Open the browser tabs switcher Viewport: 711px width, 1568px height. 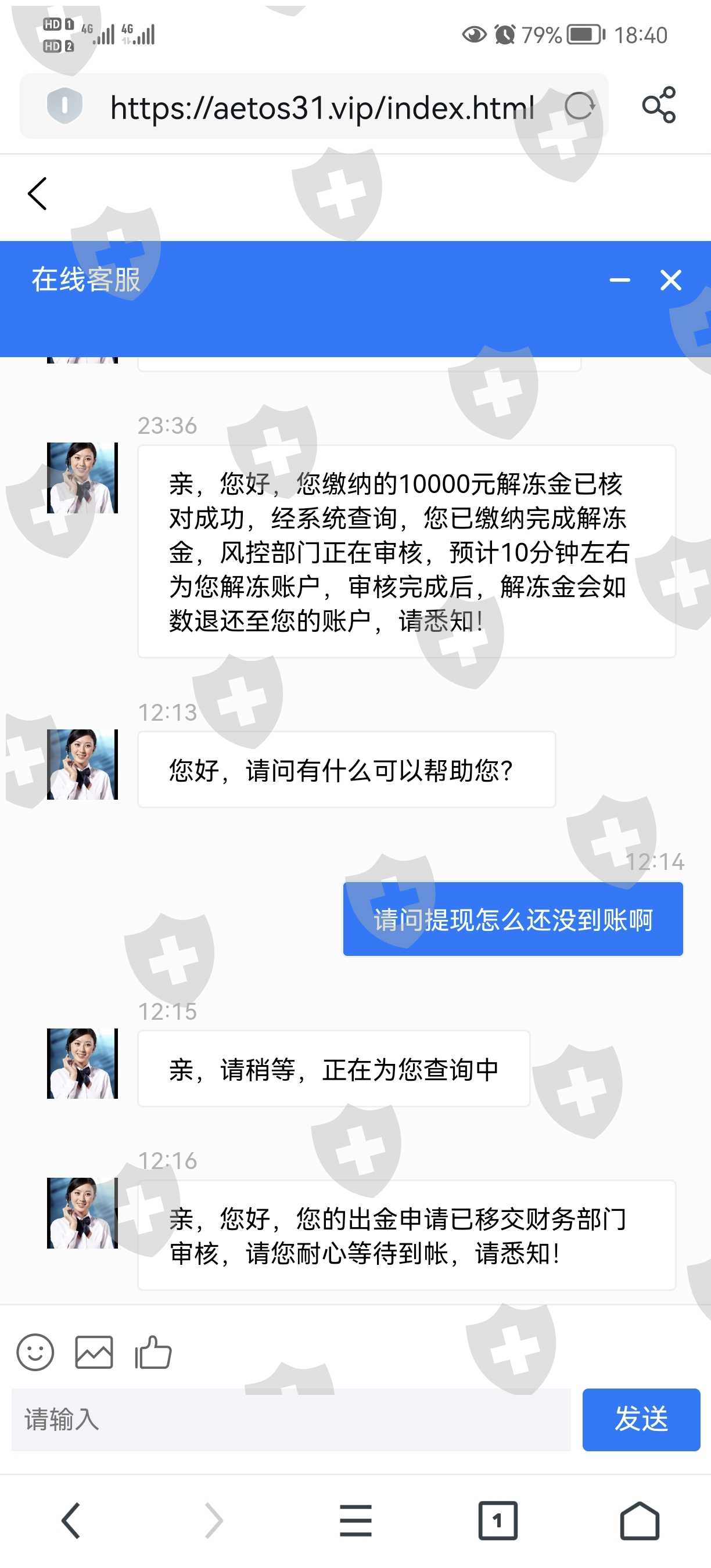[x=498, y=1520]
